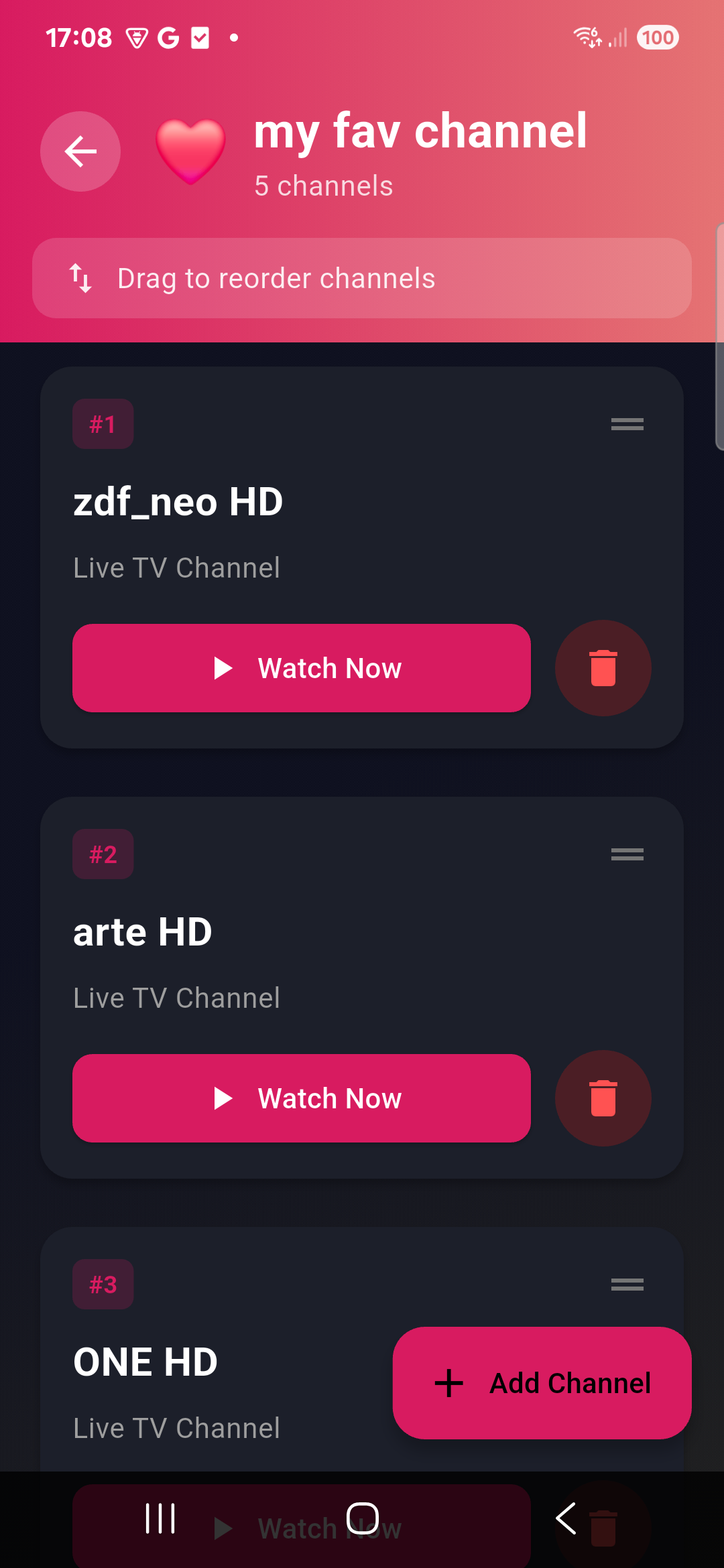The width and height of the screenshot is (724, 1568).
Task: Open recent apps from navigation bar
Action: (x=160, y=1518)
